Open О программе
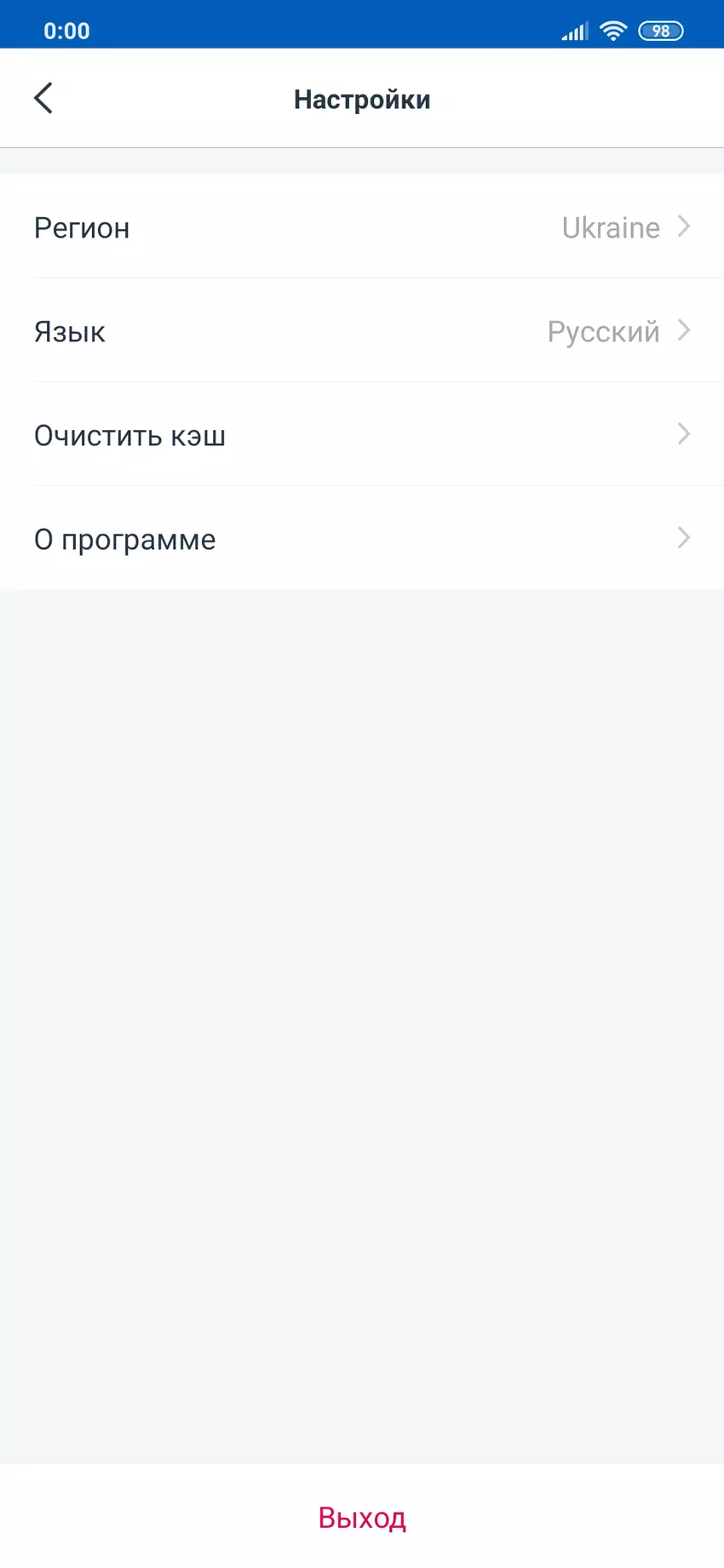The width and height of the screenshot is (724, 1568). [362, 539]
